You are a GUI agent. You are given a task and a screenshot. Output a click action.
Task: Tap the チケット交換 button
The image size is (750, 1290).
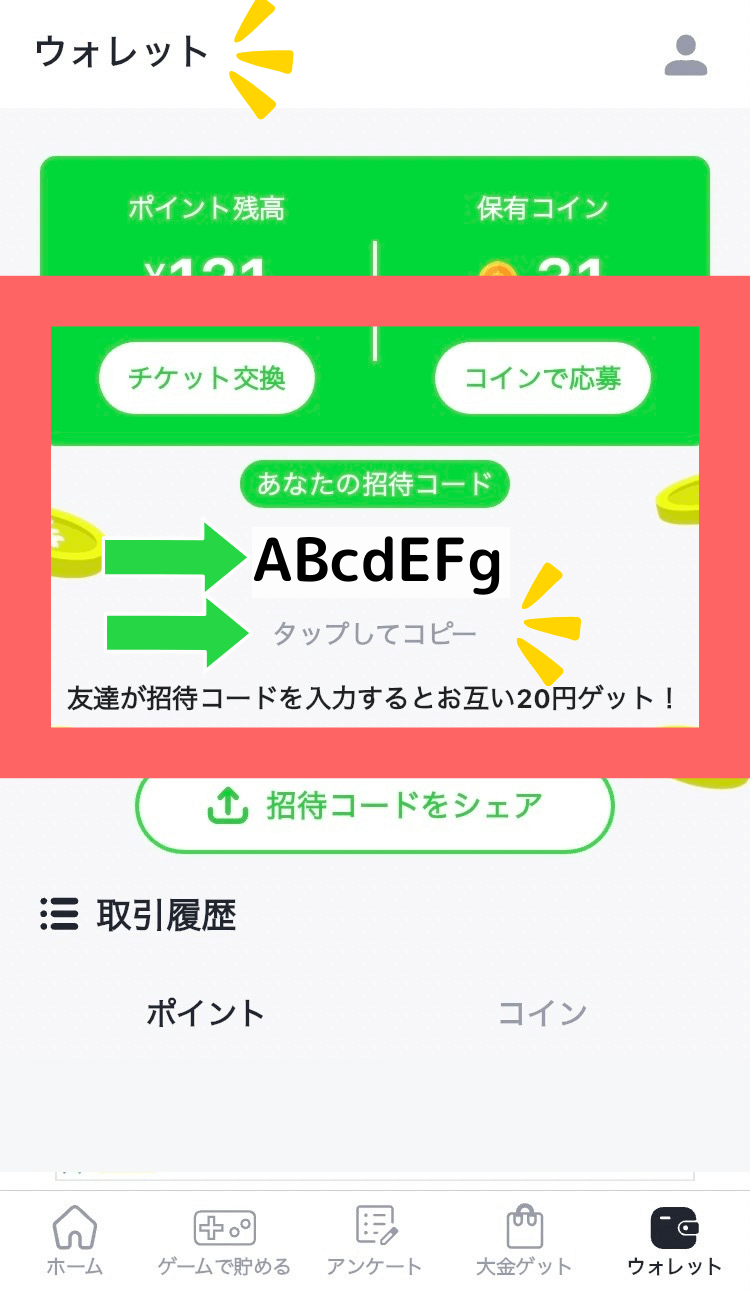pos(207,379)
